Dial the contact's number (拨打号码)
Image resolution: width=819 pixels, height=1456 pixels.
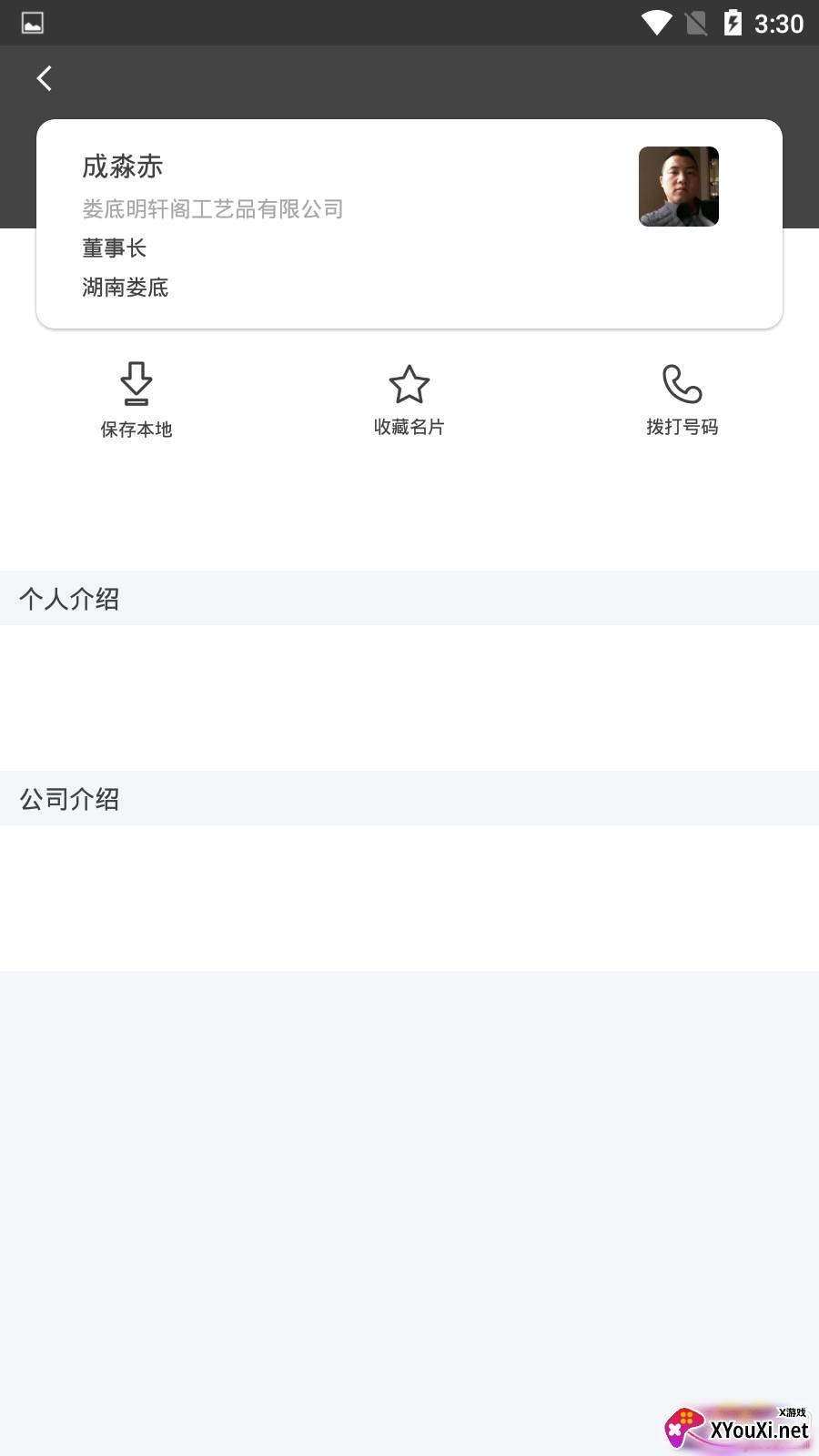coord(682,399)
